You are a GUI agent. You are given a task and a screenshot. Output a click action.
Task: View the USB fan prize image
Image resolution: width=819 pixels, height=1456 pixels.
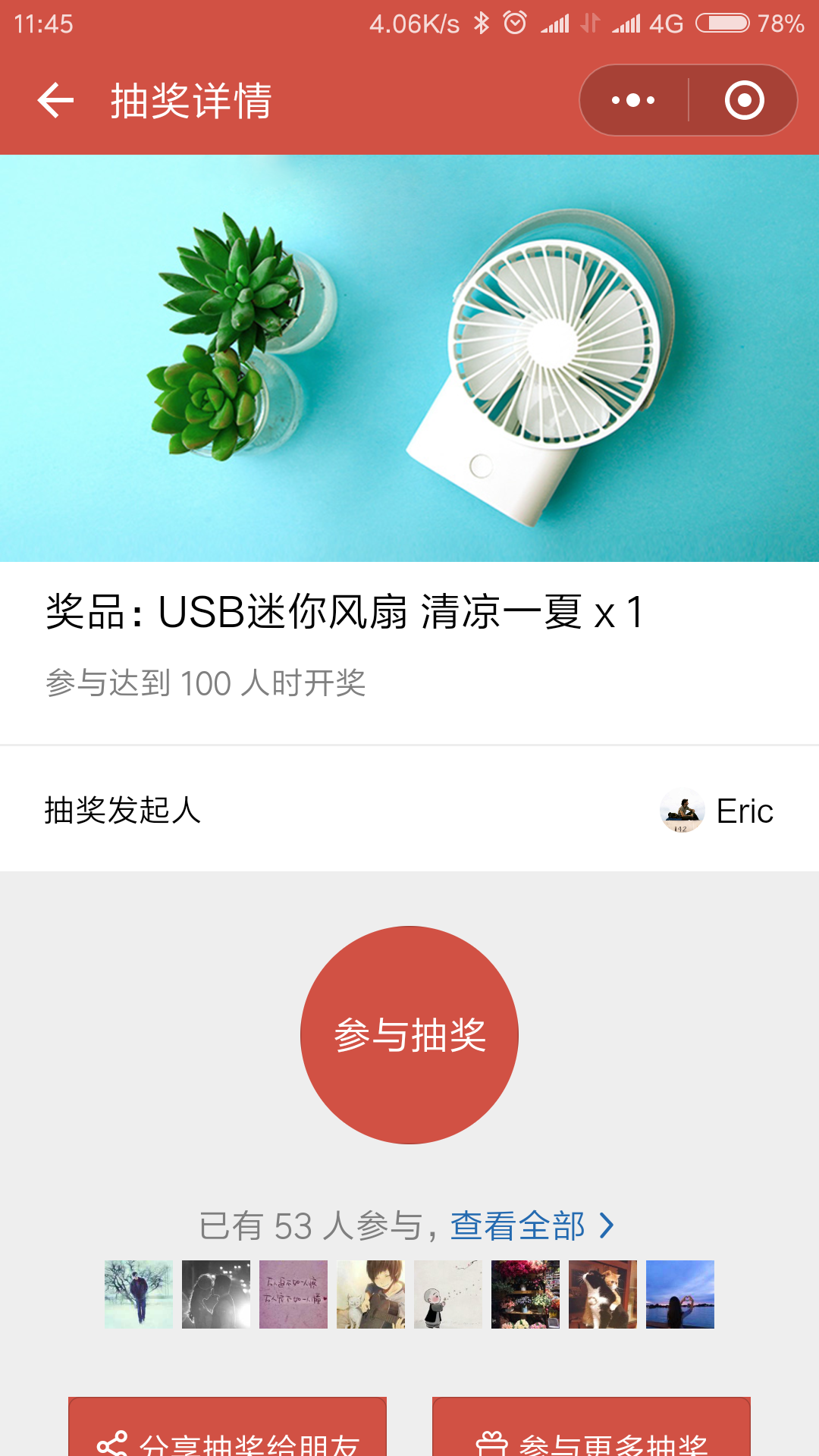point(409,358)
